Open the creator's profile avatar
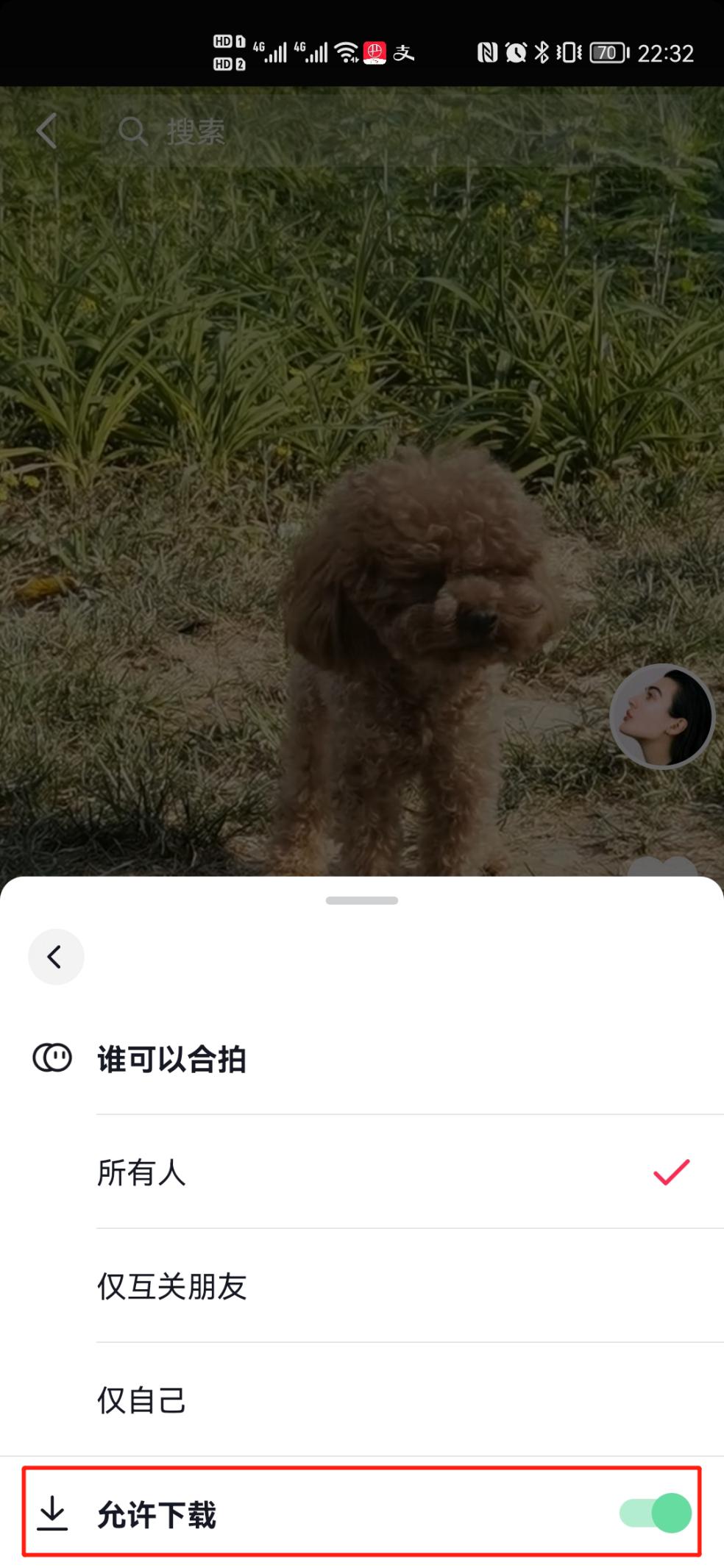The height and width of the screenshot is (1568, 724). point(661,716)
